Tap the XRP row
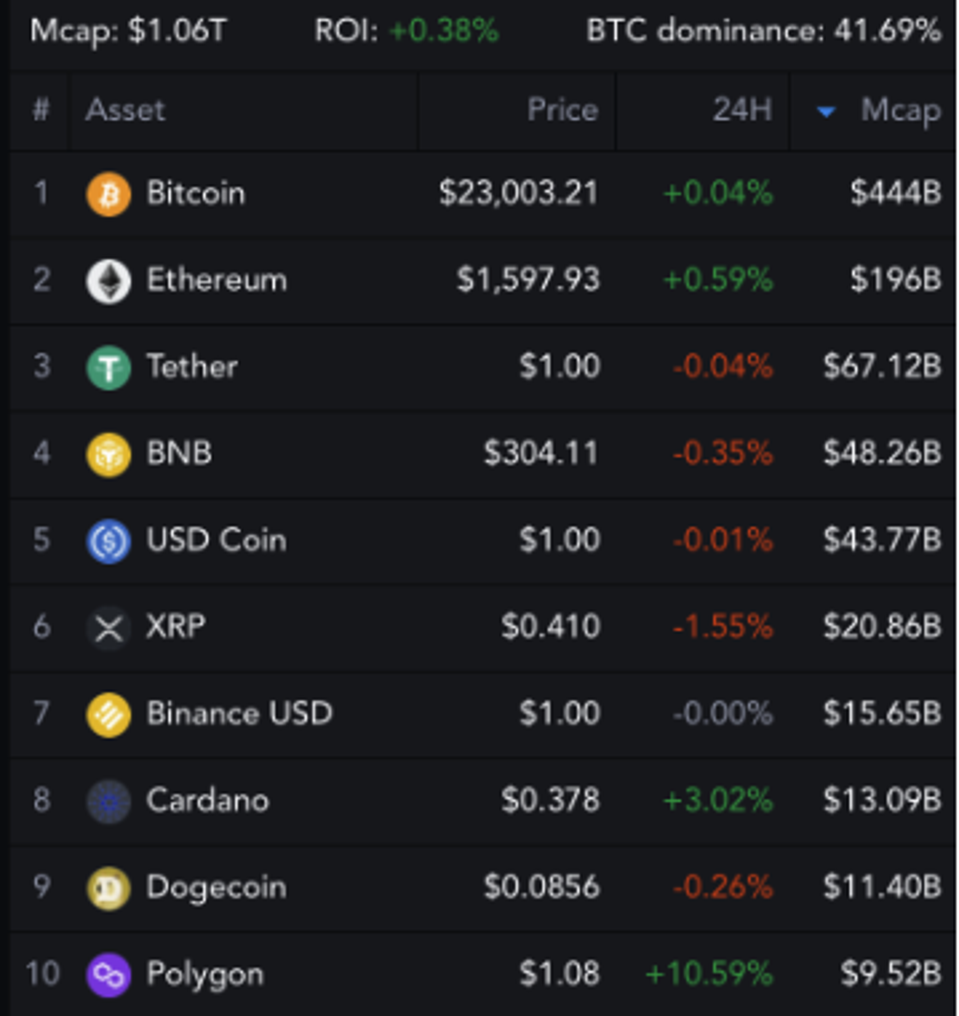 coord(176,627)
